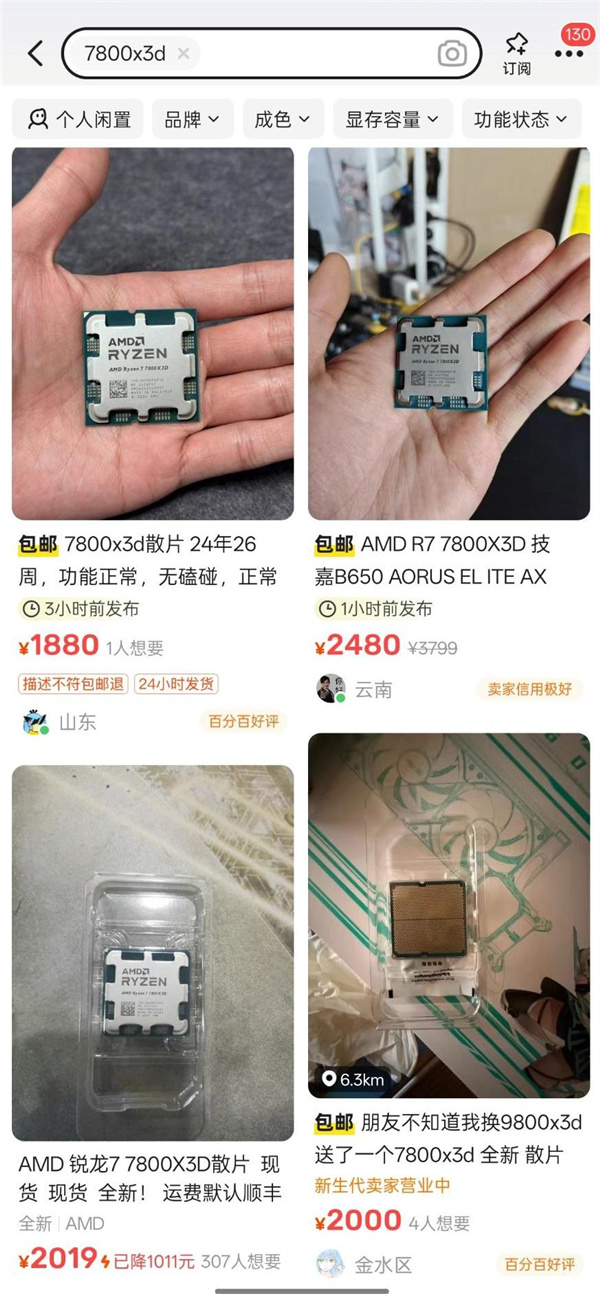The width and height of the screenshot is (600, 1294).
Task: Go back using the back arrow
Action: [35, 53]
